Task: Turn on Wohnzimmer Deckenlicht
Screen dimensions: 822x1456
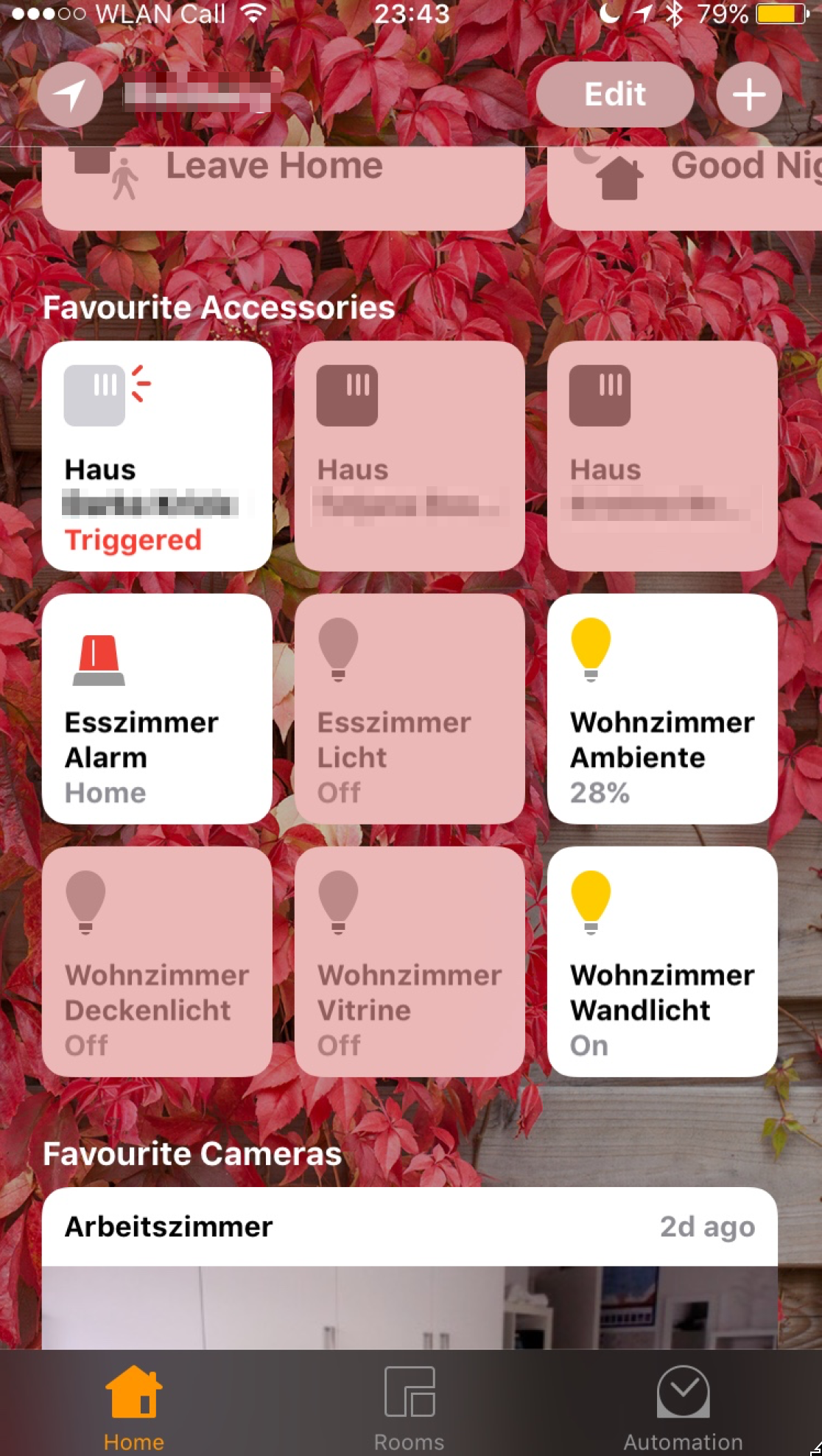Action: pos(157,962)
